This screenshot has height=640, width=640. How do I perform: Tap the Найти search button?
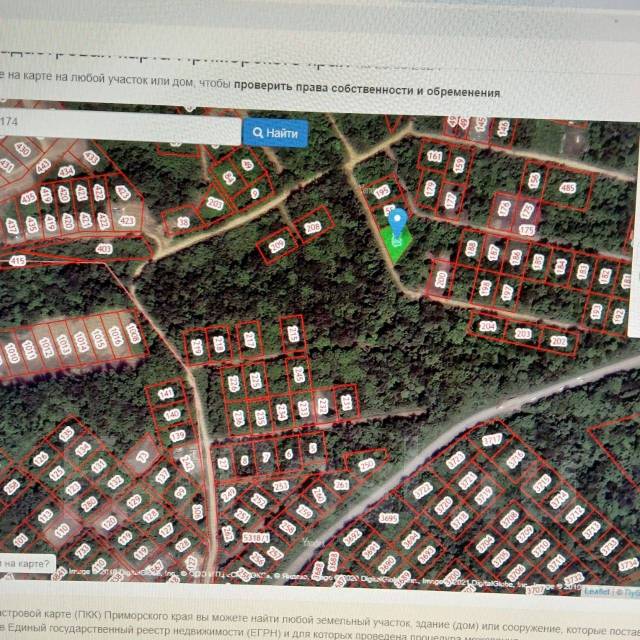click(275, 134)
